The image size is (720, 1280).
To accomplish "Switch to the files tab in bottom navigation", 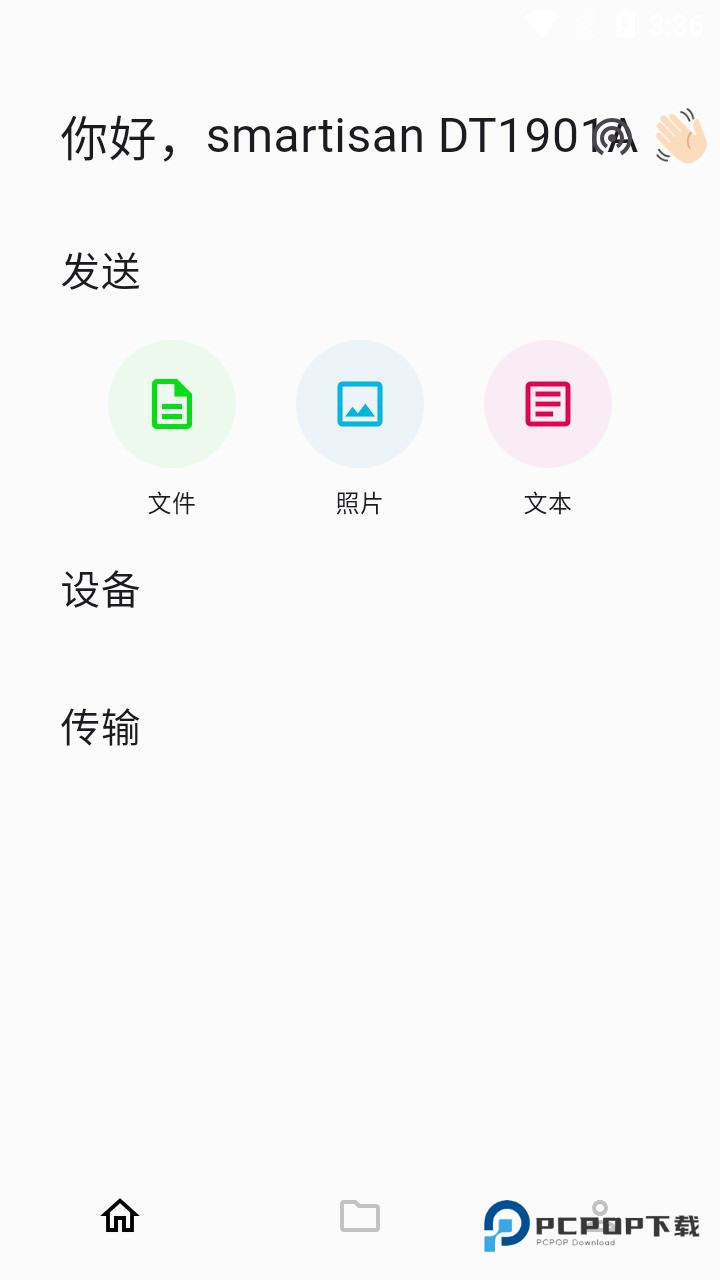I will click(360, 1215).
